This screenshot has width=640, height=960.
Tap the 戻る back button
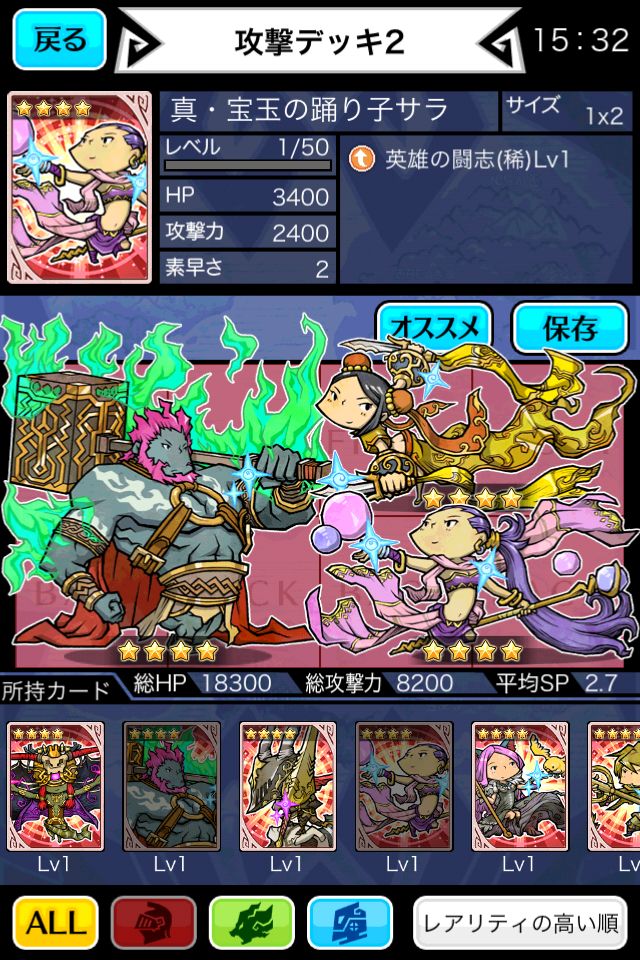[59, 40]
